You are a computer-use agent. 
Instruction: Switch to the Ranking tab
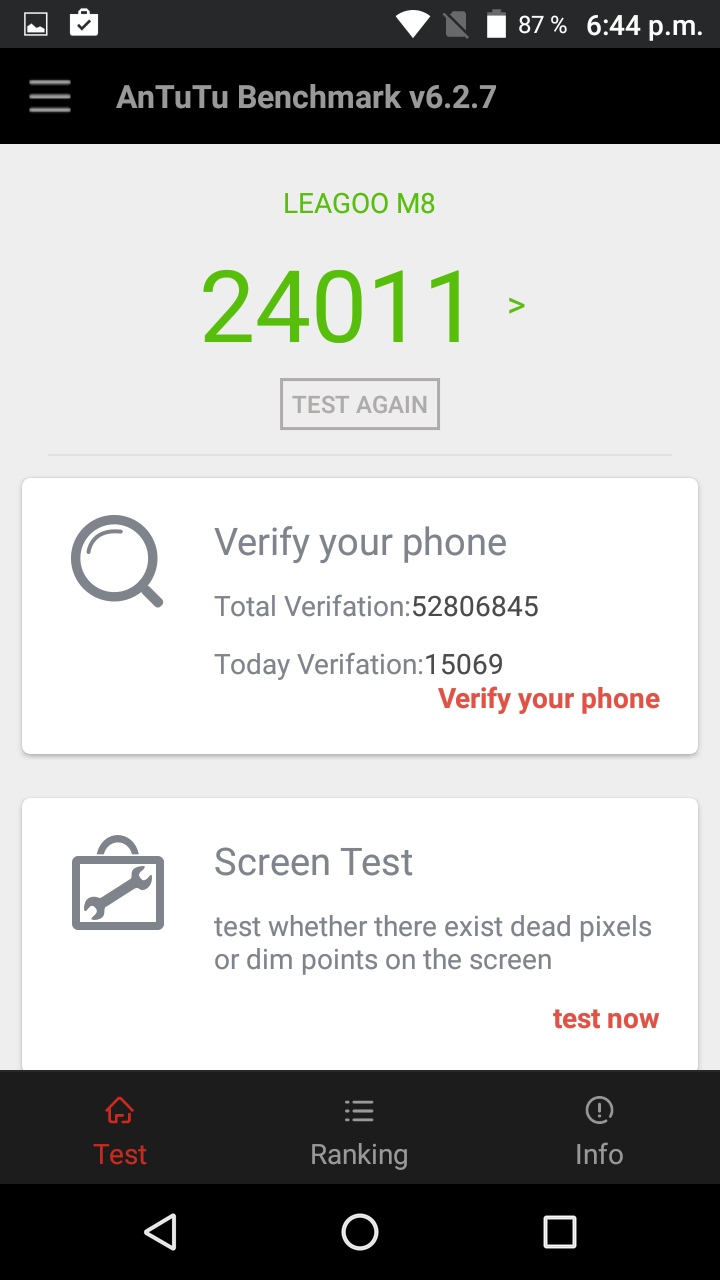click(359, 1130)
